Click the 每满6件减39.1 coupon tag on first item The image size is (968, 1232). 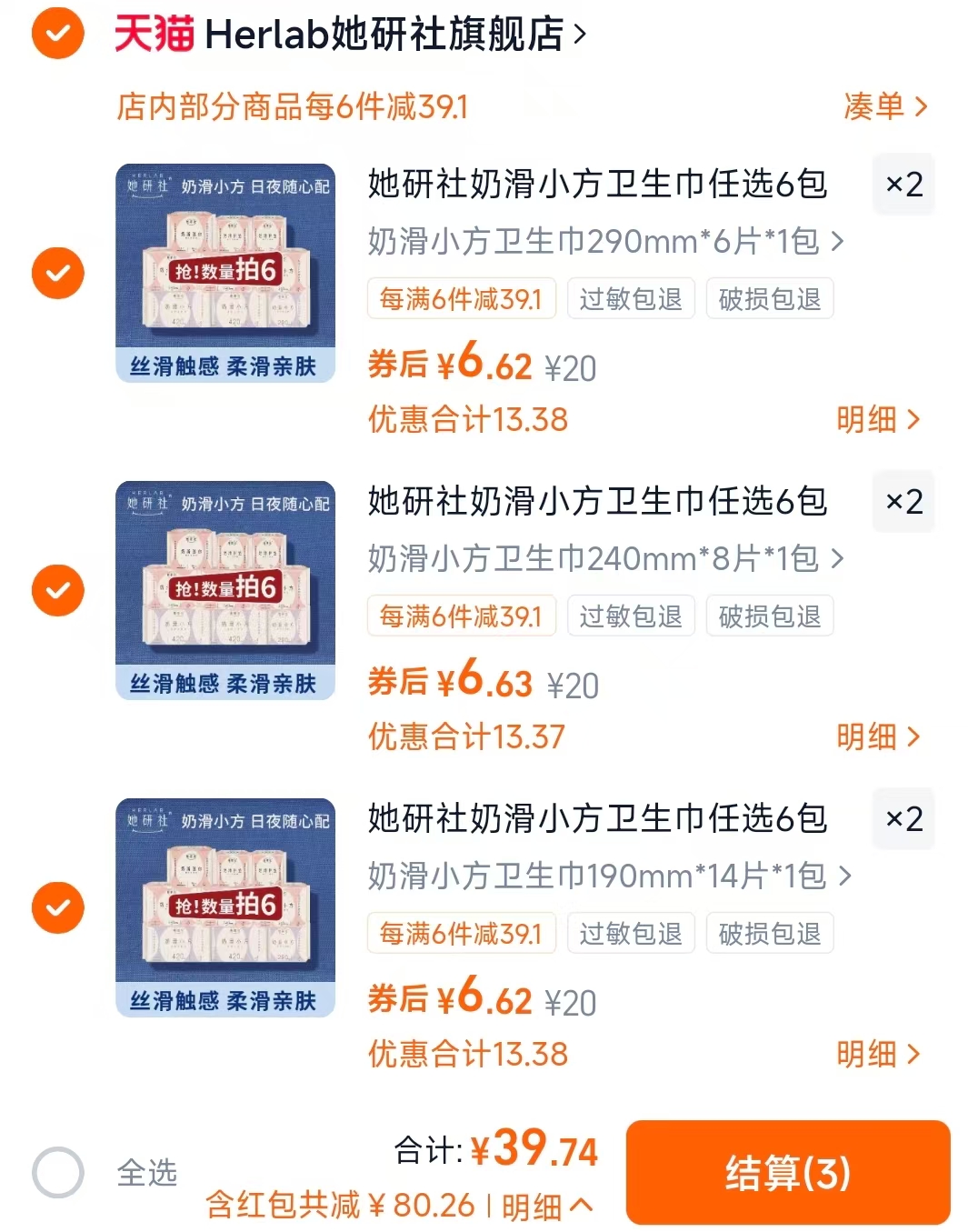coord(461,298)
